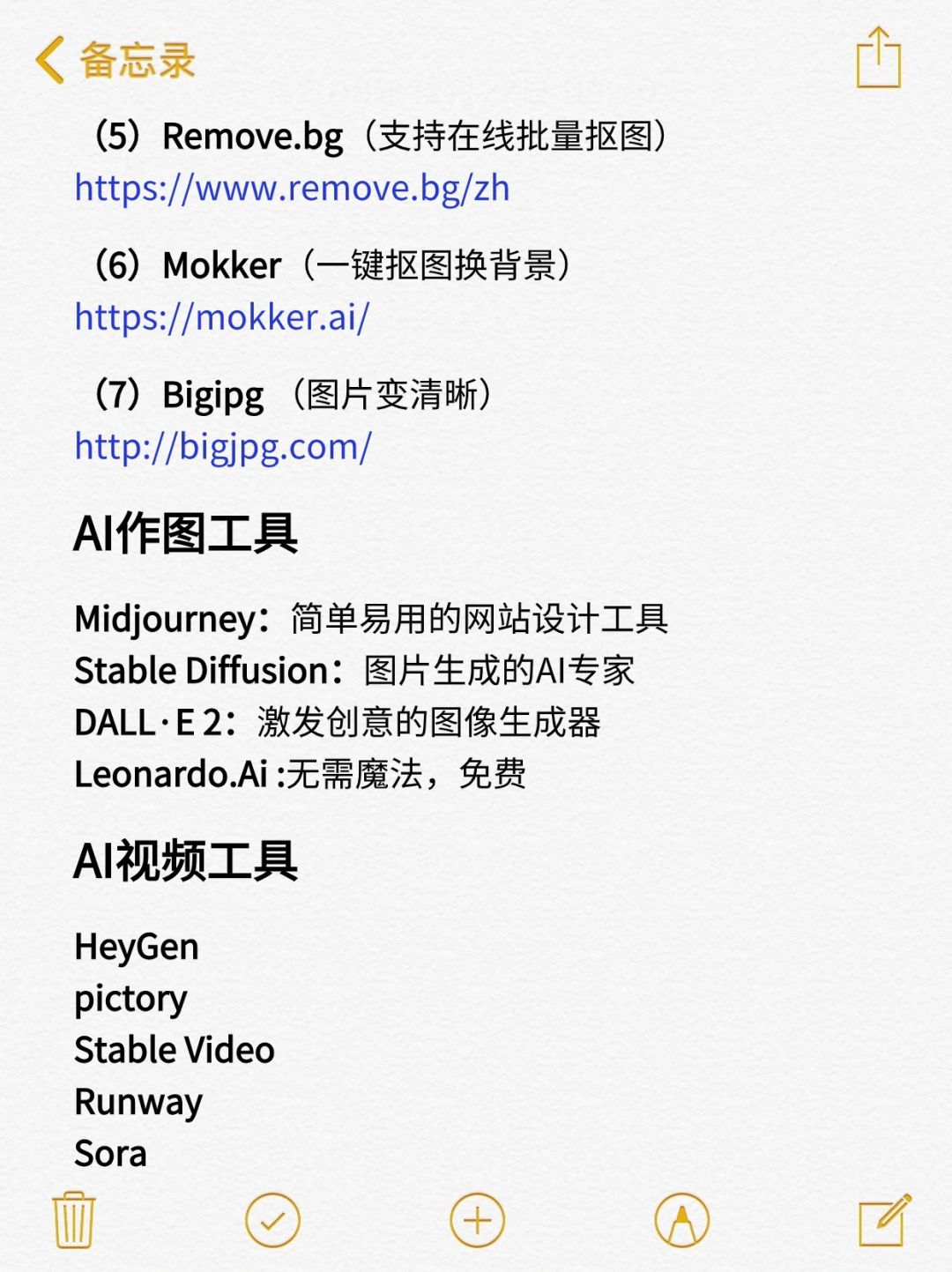Compose a new note
Screen dimensions: 952x1272
click(x=884, y=1220)
